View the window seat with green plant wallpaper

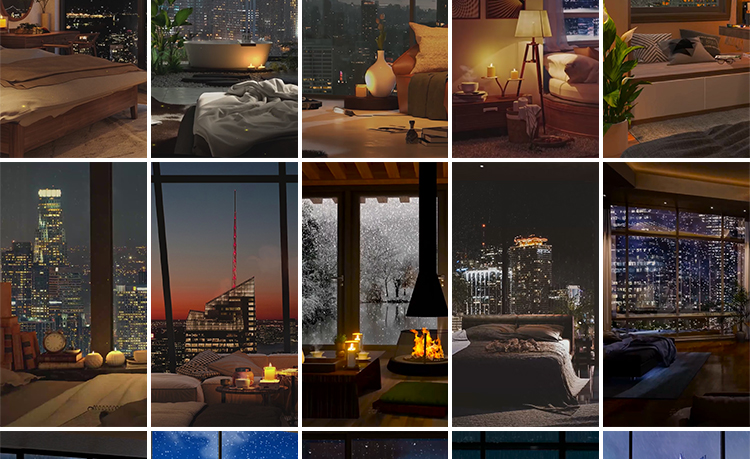(676, 78)
